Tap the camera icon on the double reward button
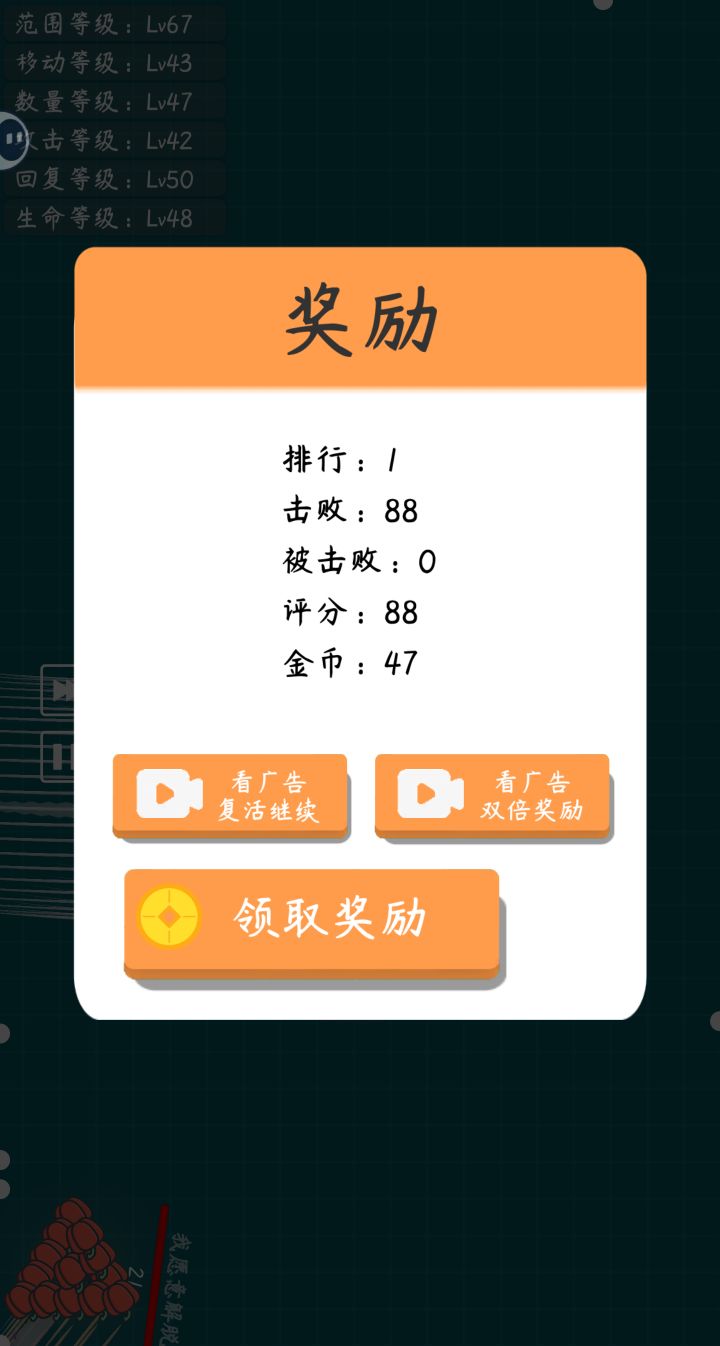The height and width of the screenshot is (1346, 720). coord(432,793)
